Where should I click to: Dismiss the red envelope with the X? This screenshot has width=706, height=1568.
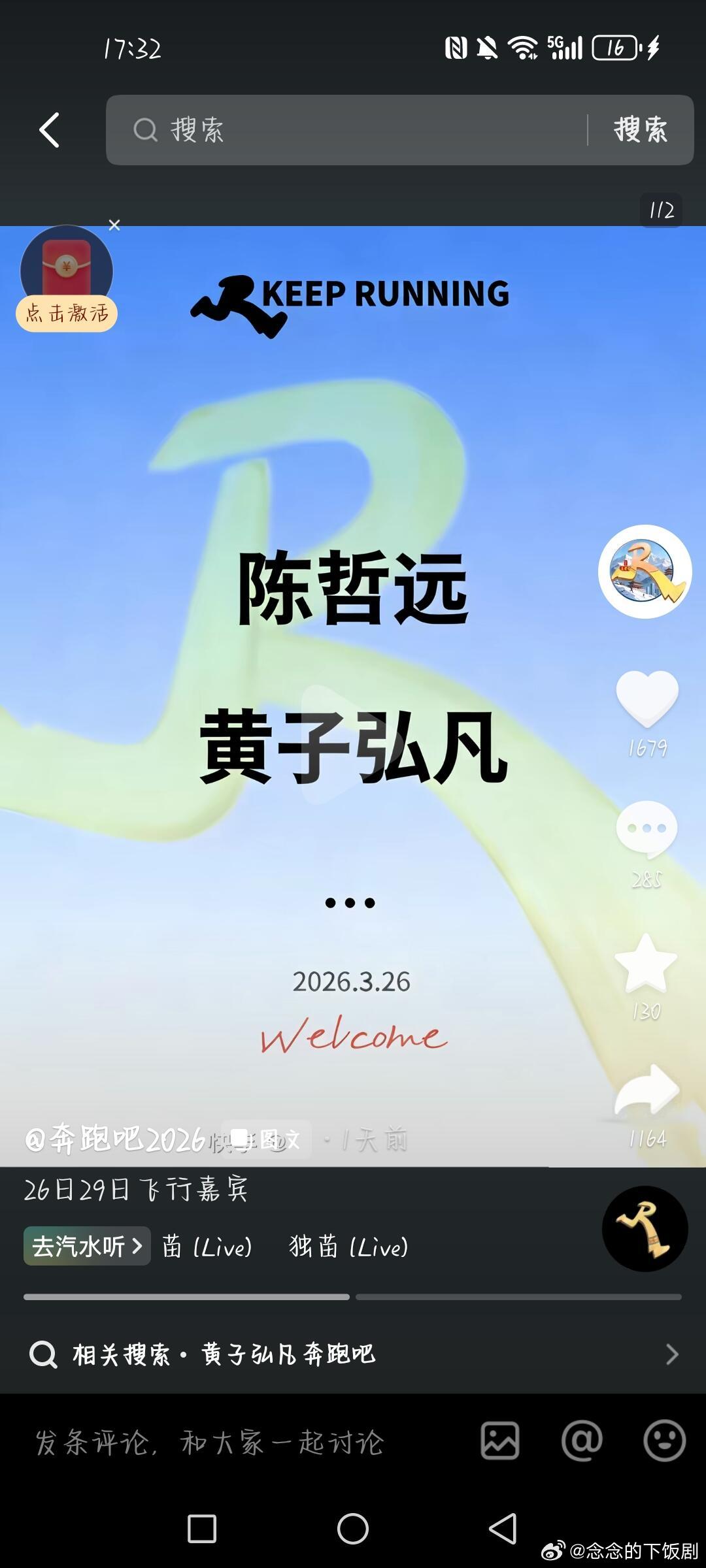[x=114, y=225]
